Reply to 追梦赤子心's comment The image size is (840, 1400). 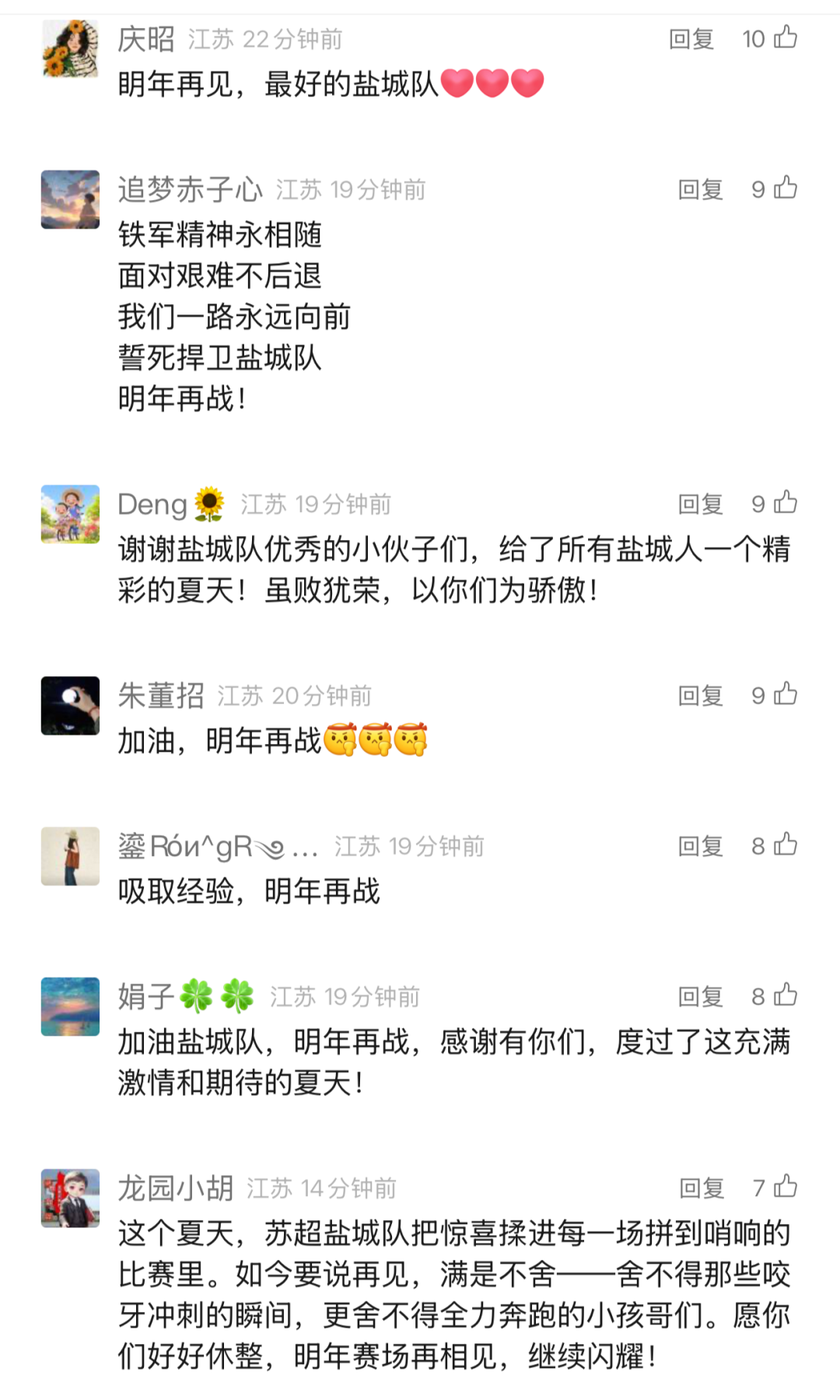(x=700, y=189)
